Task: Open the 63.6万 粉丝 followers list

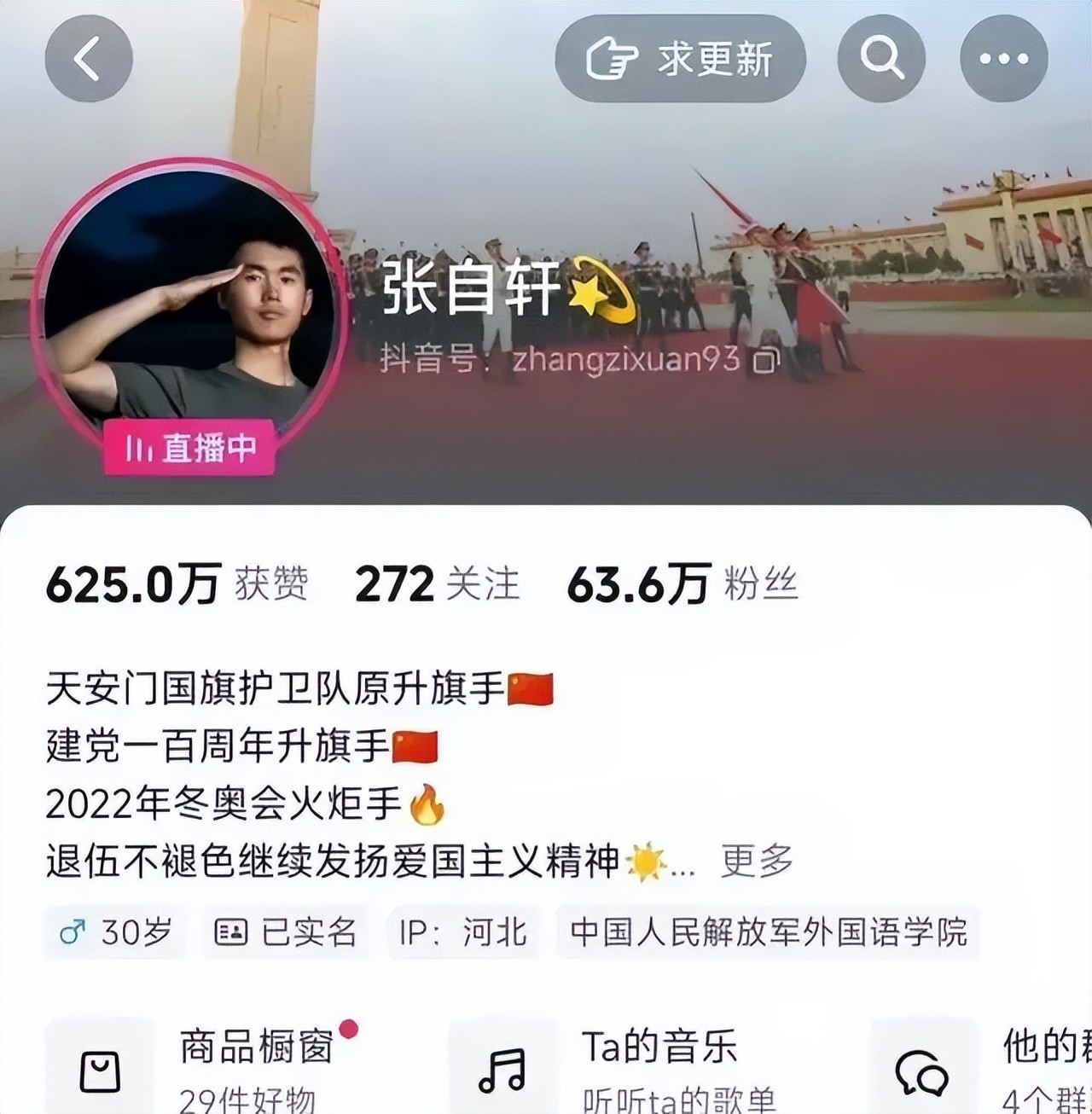Action: click(x=682, y=585)
